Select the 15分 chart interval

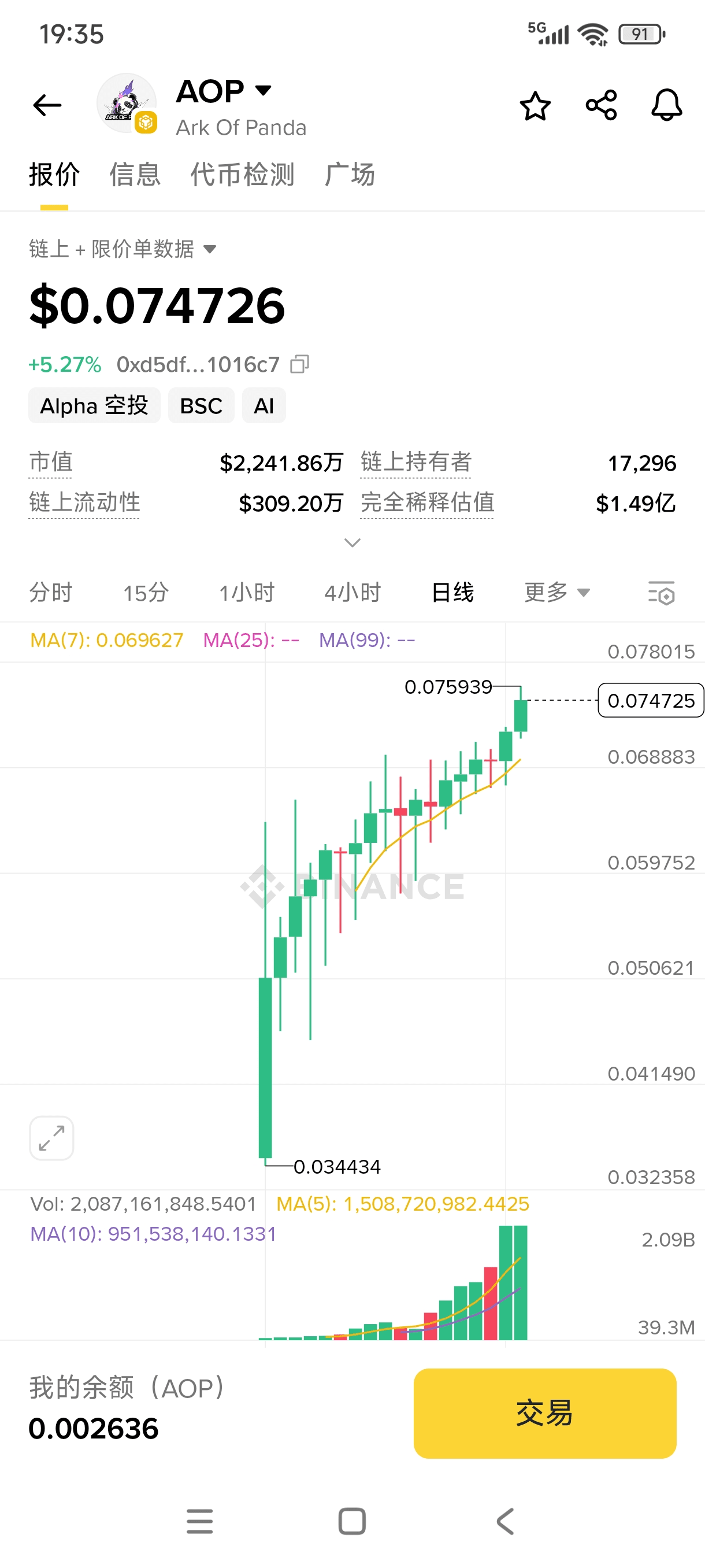146,592
